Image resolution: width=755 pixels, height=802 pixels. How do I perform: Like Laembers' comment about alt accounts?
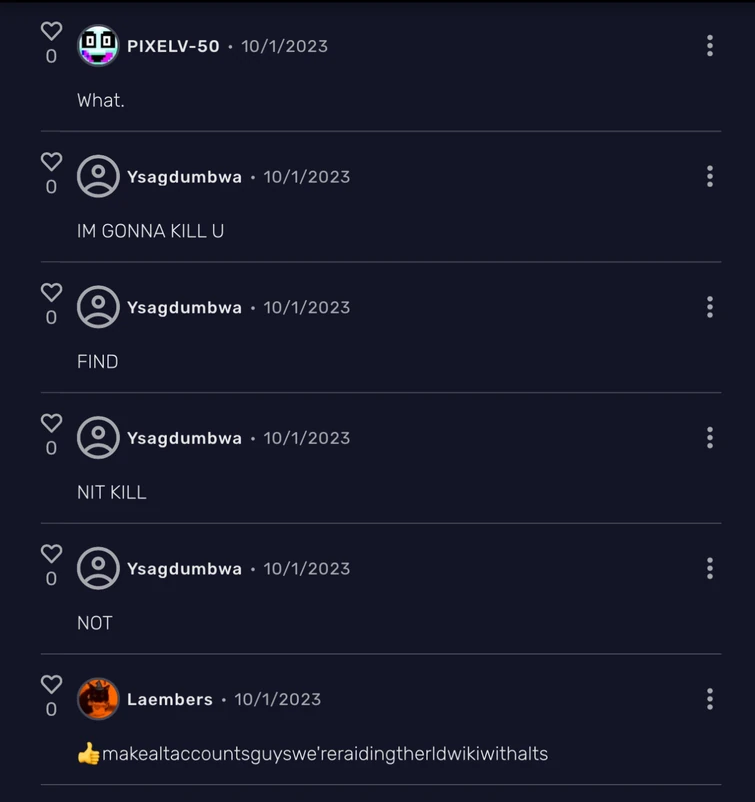51,684
